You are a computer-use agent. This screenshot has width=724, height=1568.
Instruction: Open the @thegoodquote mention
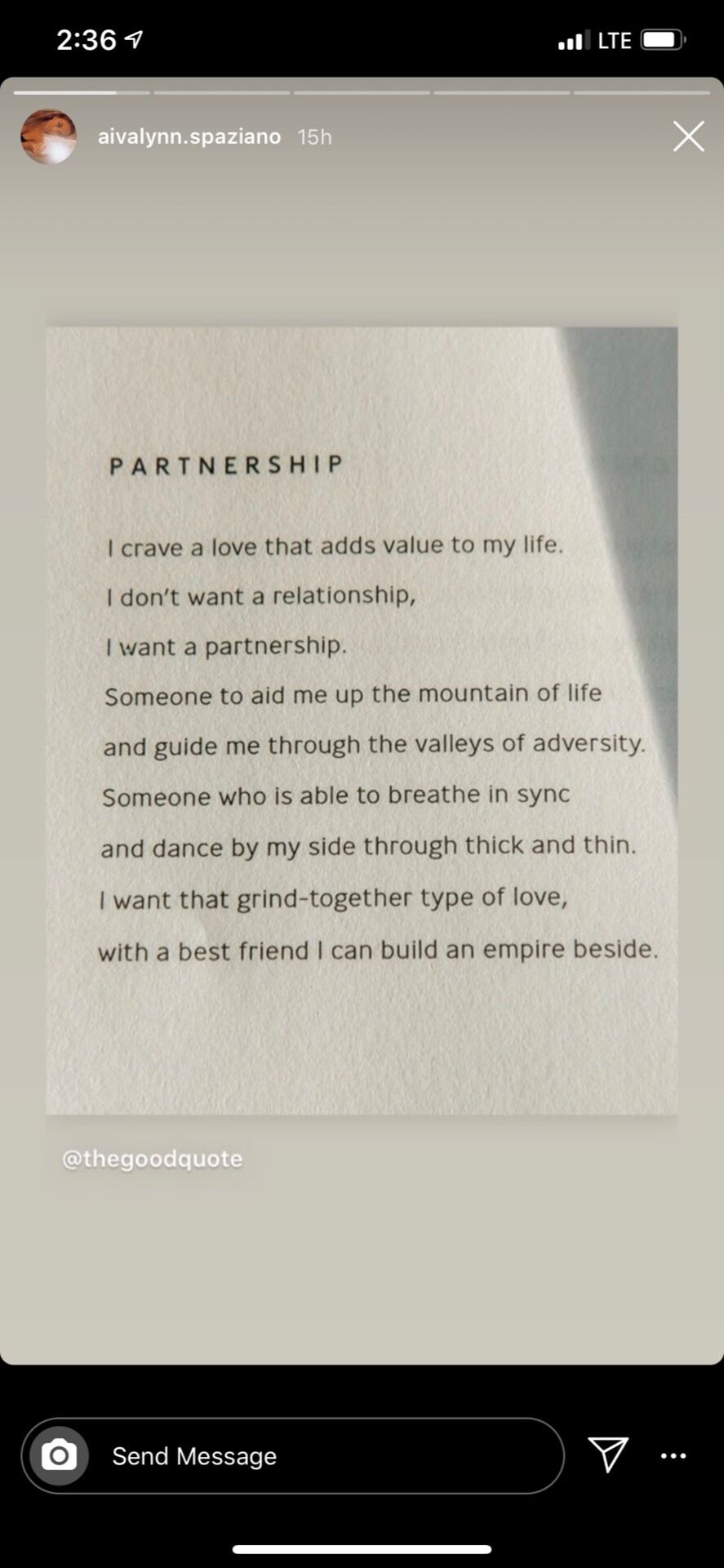153,1158
